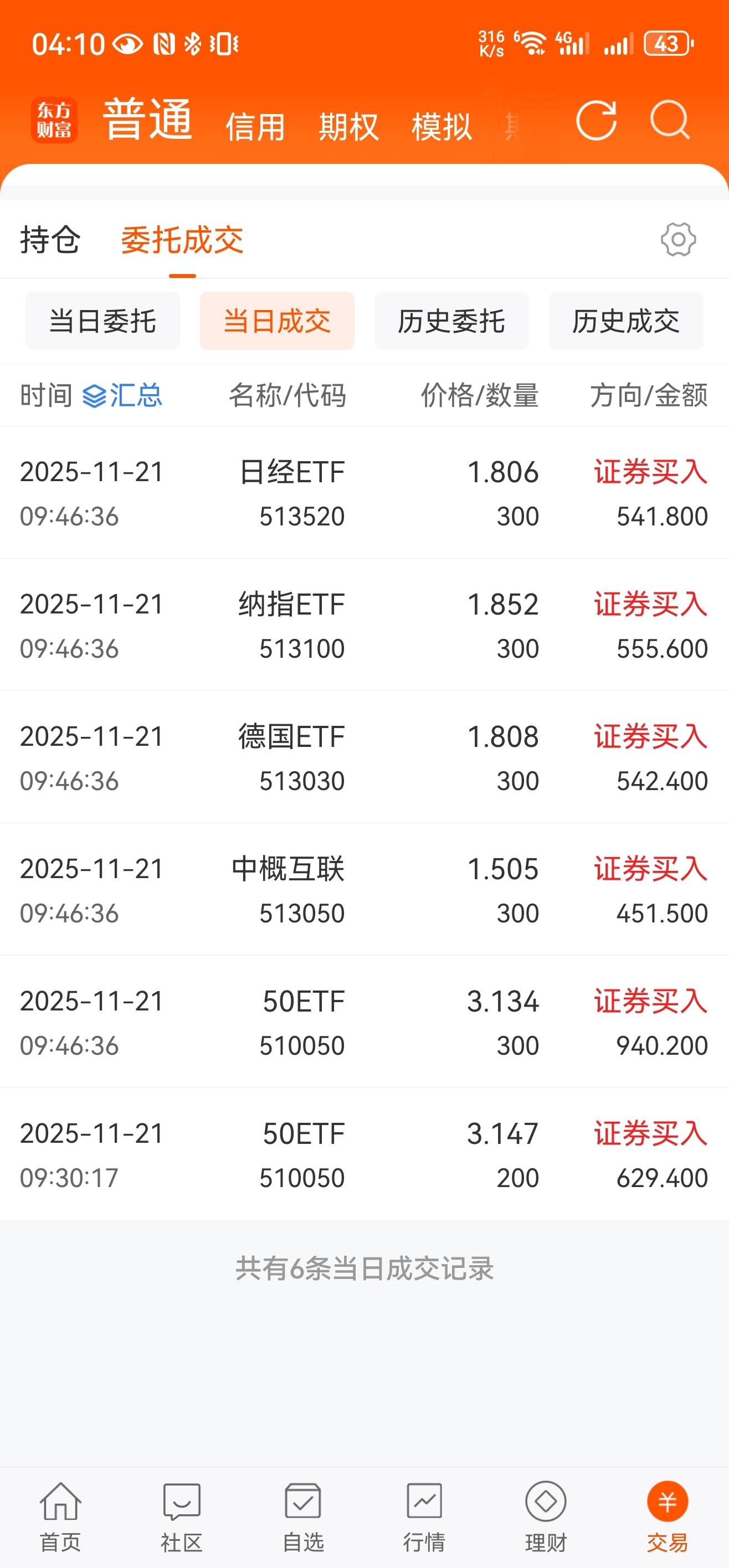Switch to the 行情 market tab
This screenshot has width=729, height=1568.
coord(424,1517)
